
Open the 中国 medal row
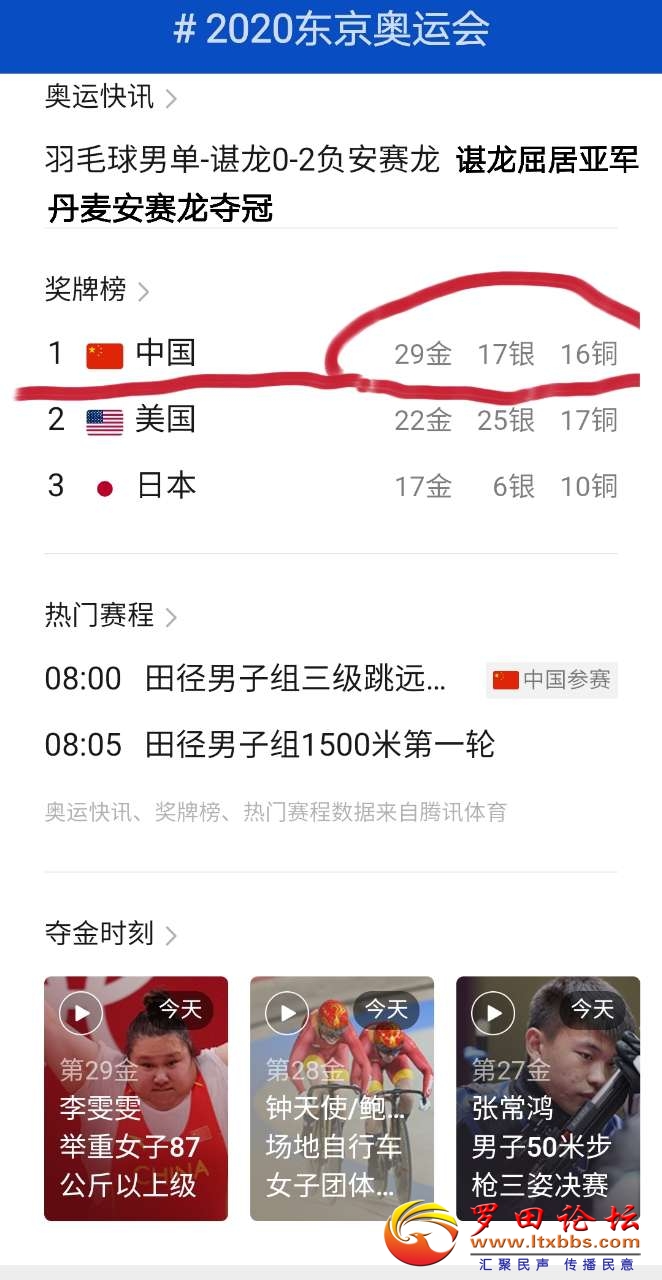click(x=330, y=353)
